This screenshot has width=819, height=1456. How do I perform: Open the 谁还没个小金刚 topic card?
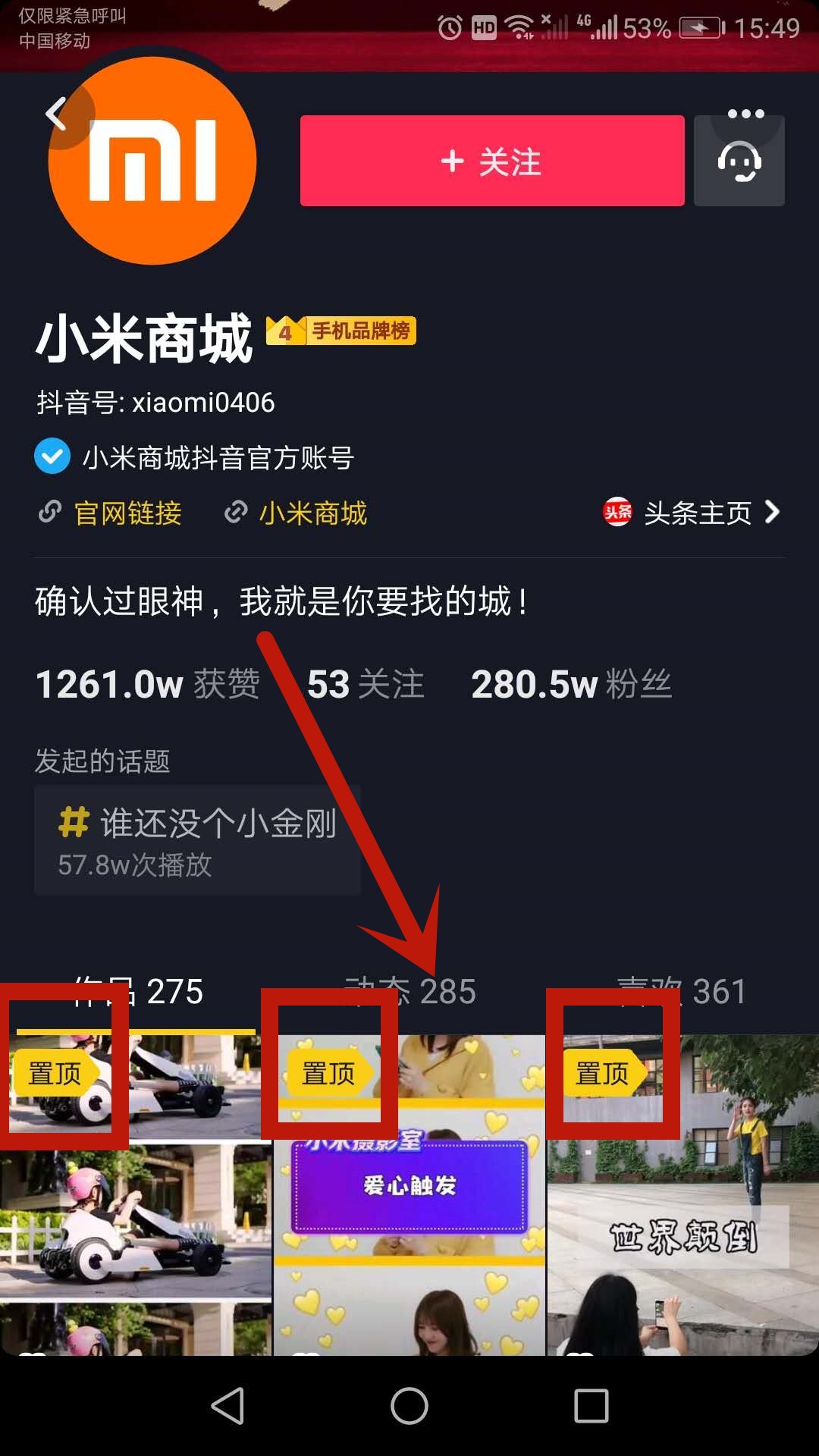[196, 840]
